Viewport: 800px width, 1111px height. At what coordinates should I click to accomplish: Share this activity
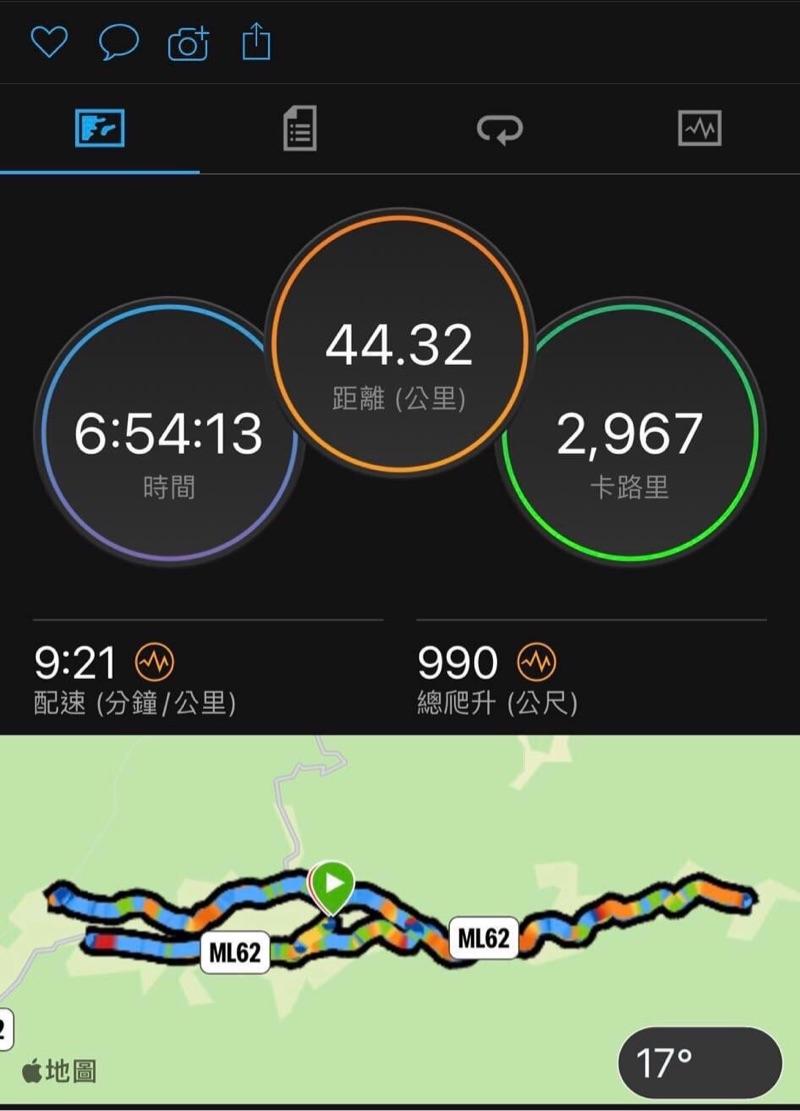tap(256, 42)
